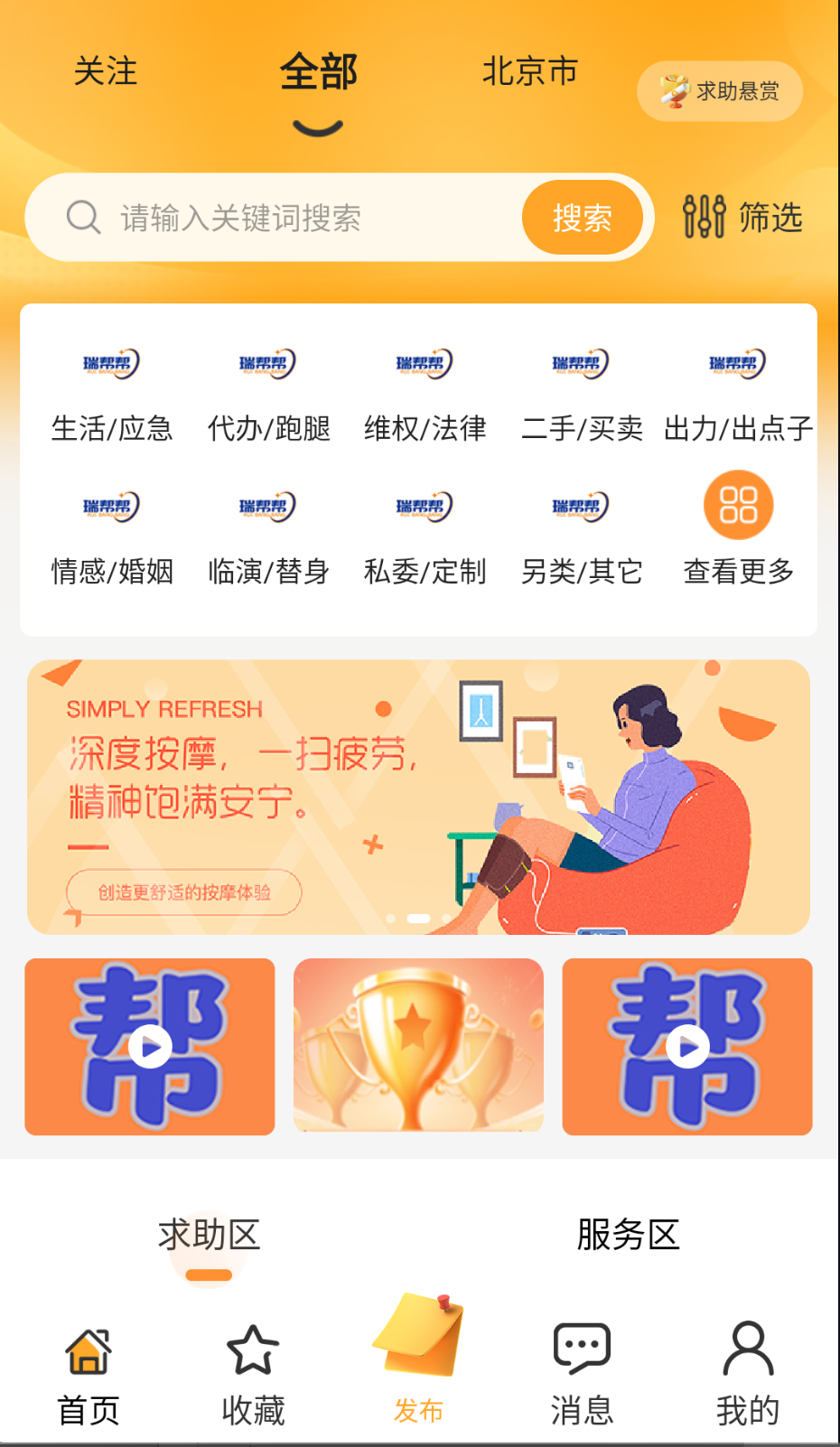The image size is (840, 1447).
Task: Tap the orange 搜索 button
Action: pyautogui.click(x=582, y=218)
